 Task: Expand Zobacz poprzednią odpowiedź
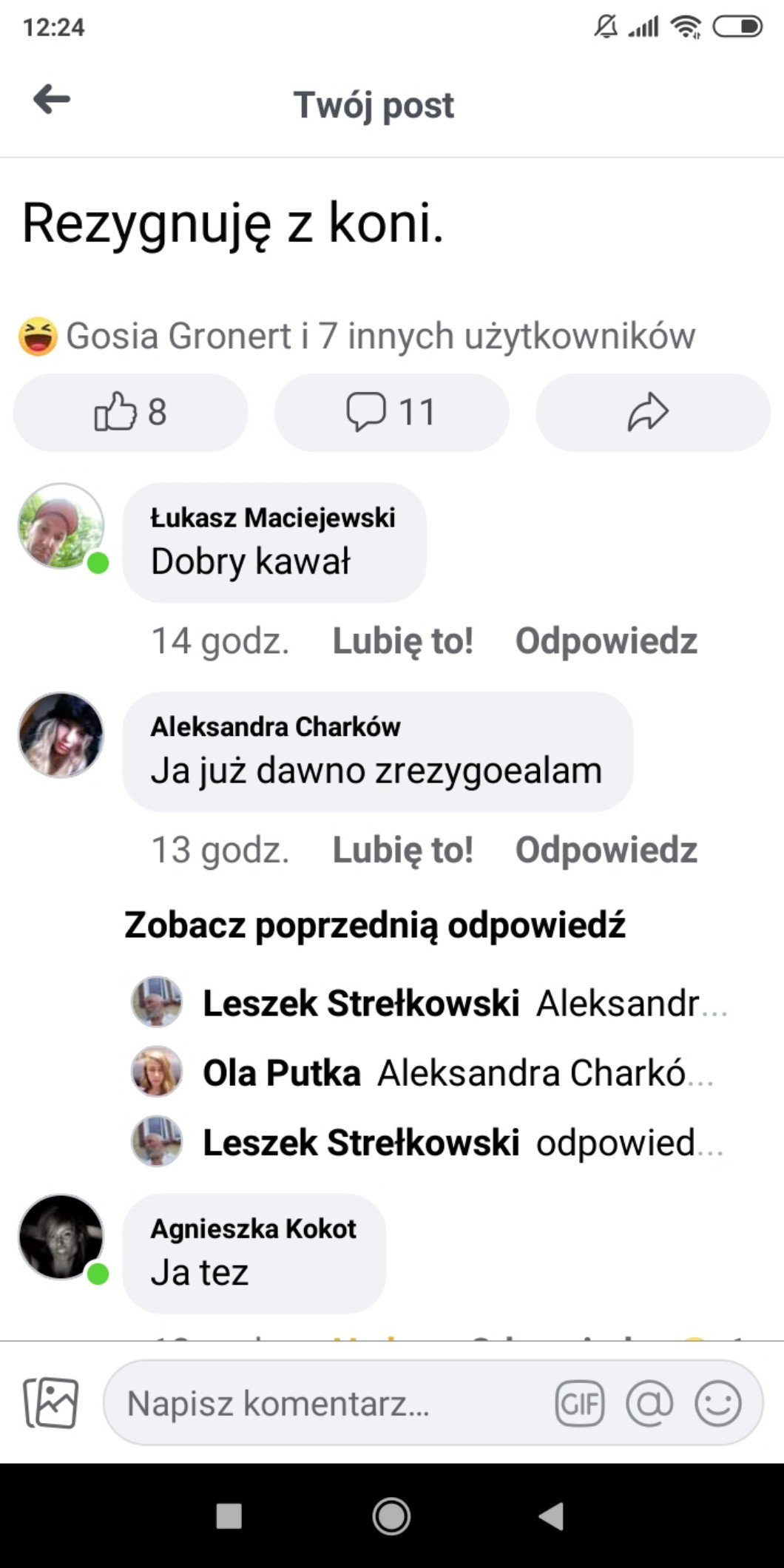click(x=374, y=925)
